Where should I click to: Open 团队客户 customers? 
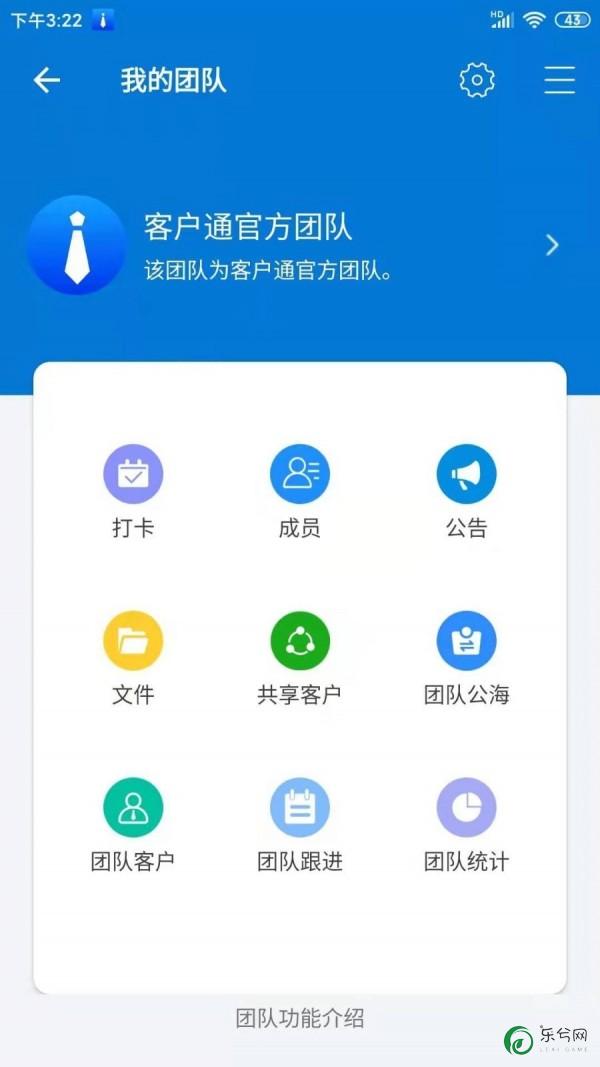[133, 825]
